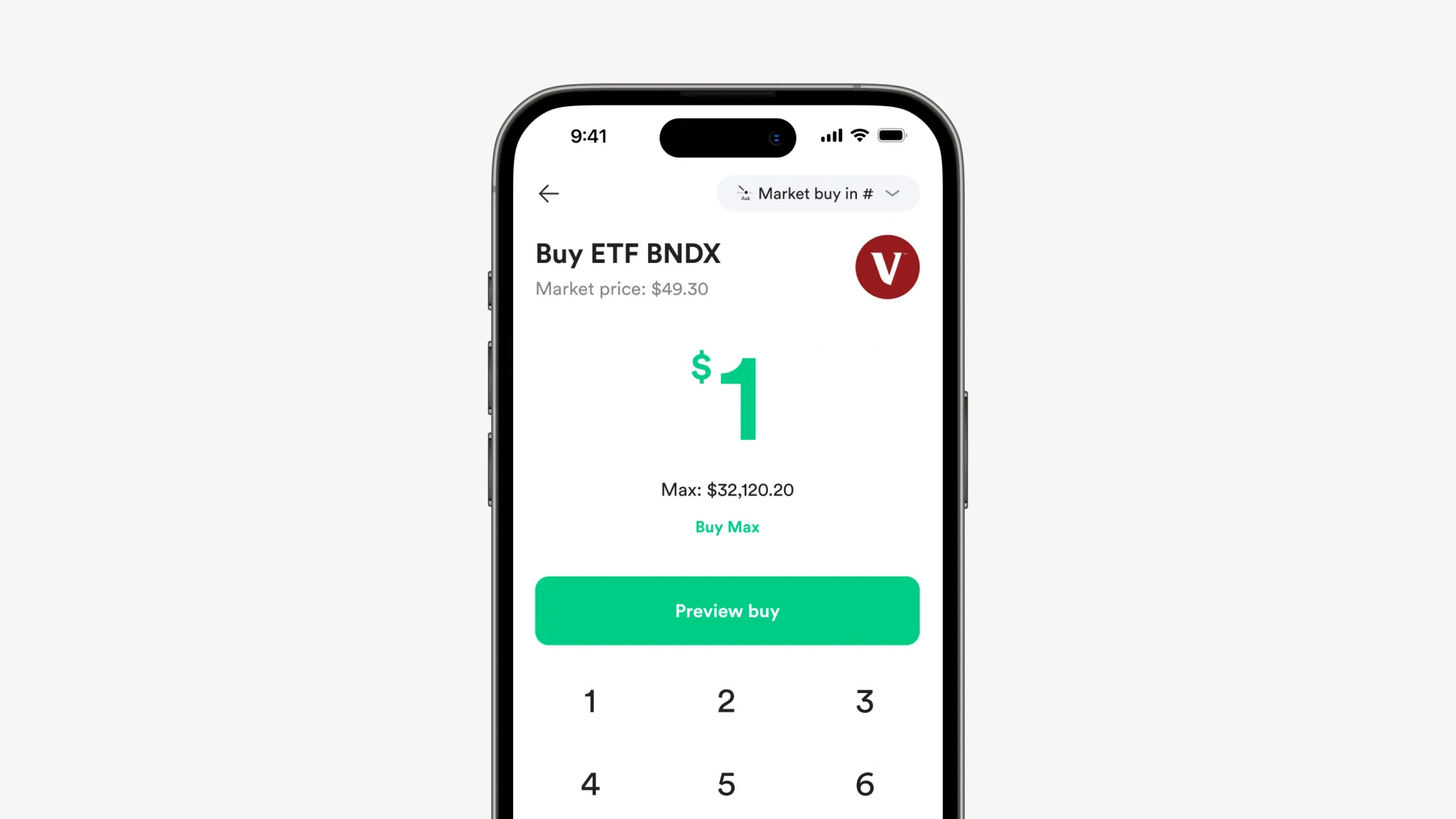Screen dimensions: 1456x819
Task: Enter digit 1 on the keypad
Action: click(590, 702)
